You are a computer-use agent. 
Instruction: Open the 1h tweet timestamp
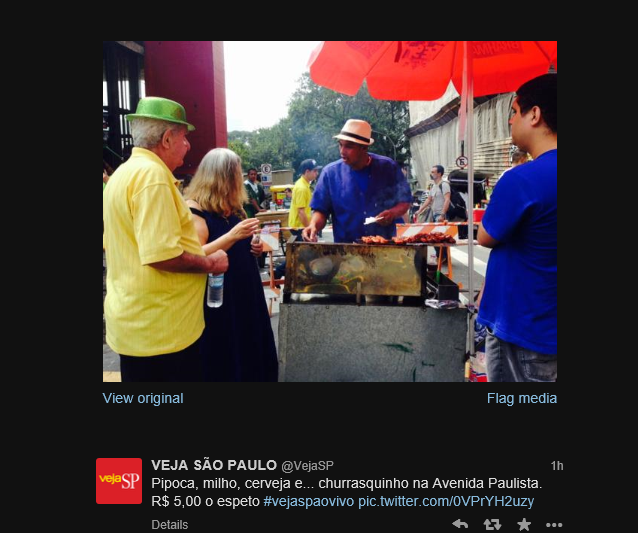click(557, 466)
